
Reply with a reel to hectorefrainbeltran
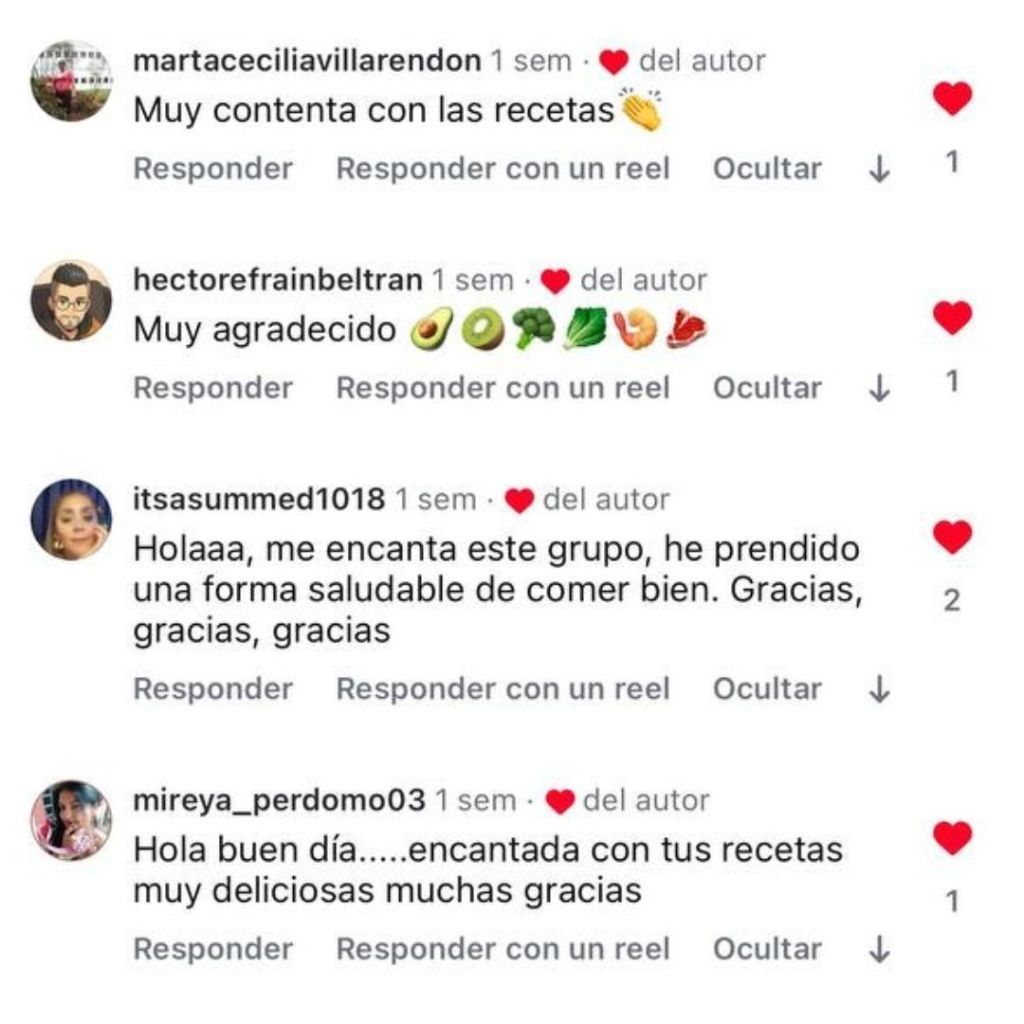coord(502,388)
